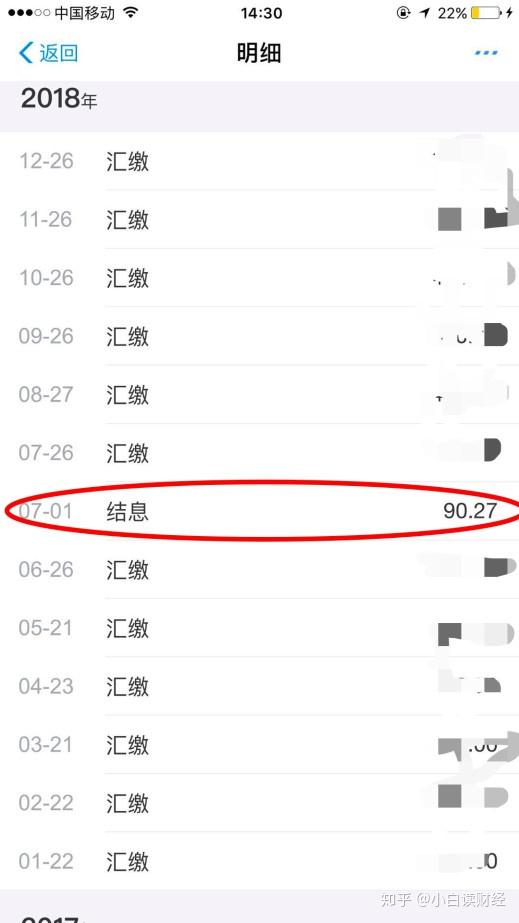View the 05-21 汇缴 record
The image size is (519, 923).
[x=260, y=627]
